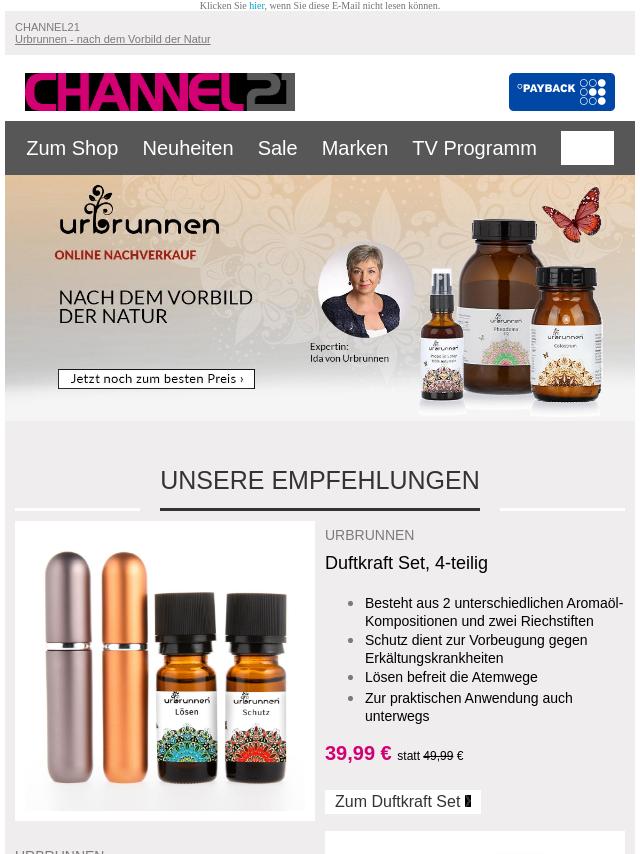
Task: View TV Programm
Action: tap(474, 148)
